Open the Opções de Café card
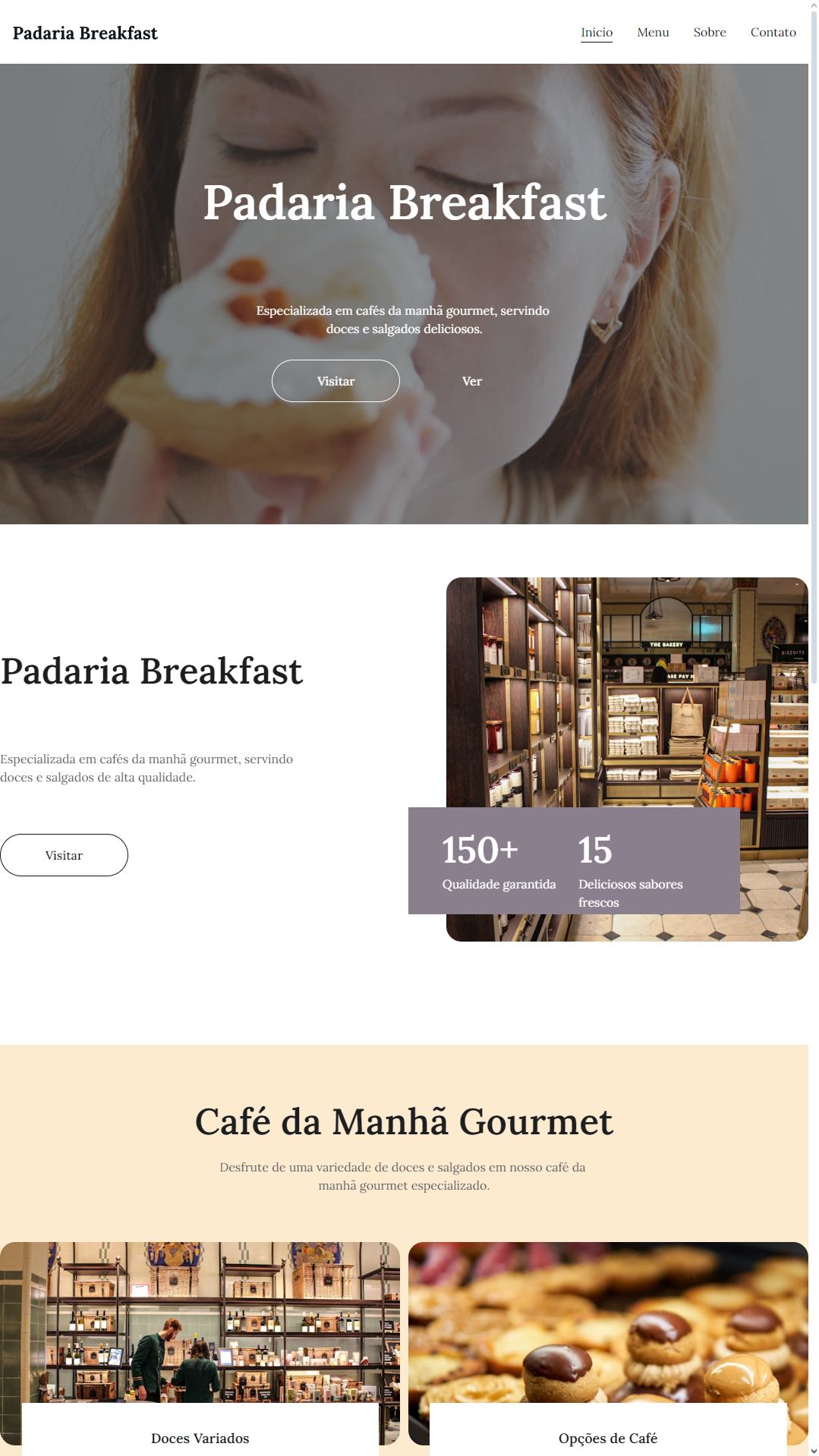Image resolution: width=819 pixels, height=1456 pixels. (x=607, y=1438)
